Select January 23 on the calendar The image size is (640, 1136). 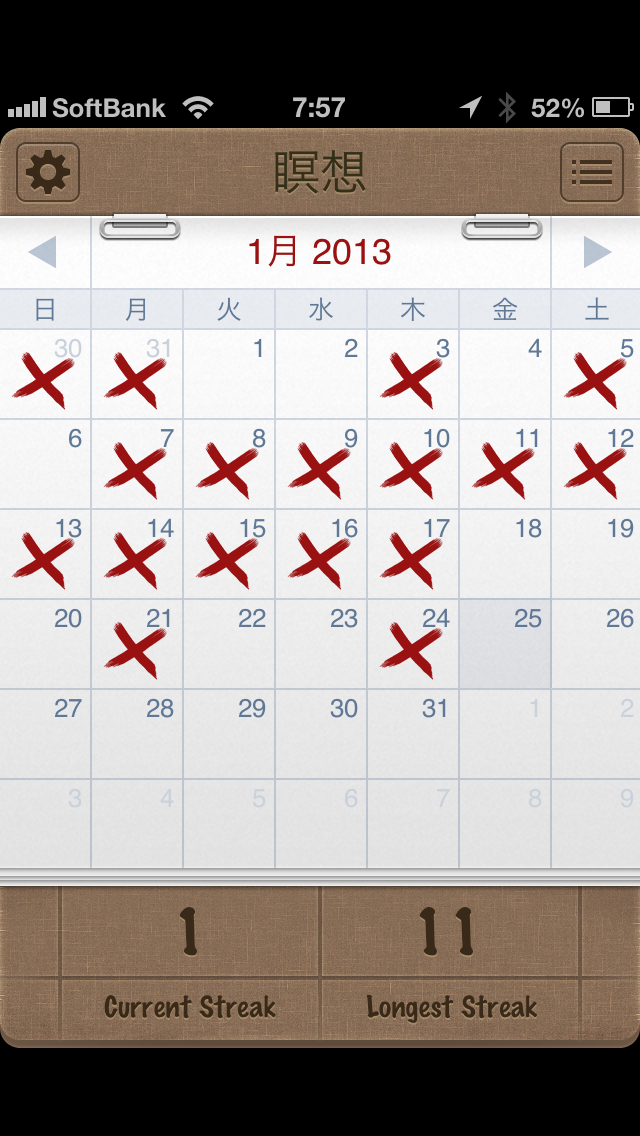[x=321, y=644]
